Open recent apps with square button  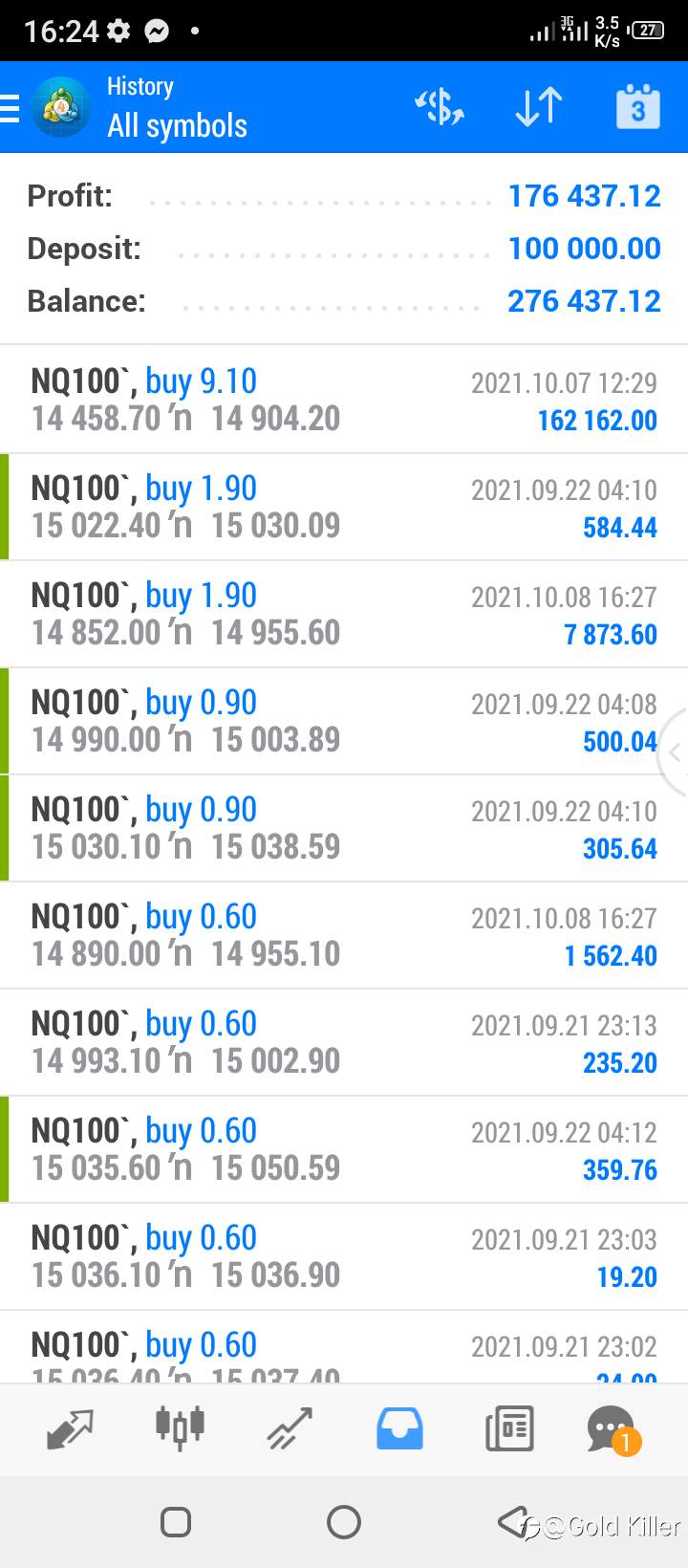[176, 1521]
